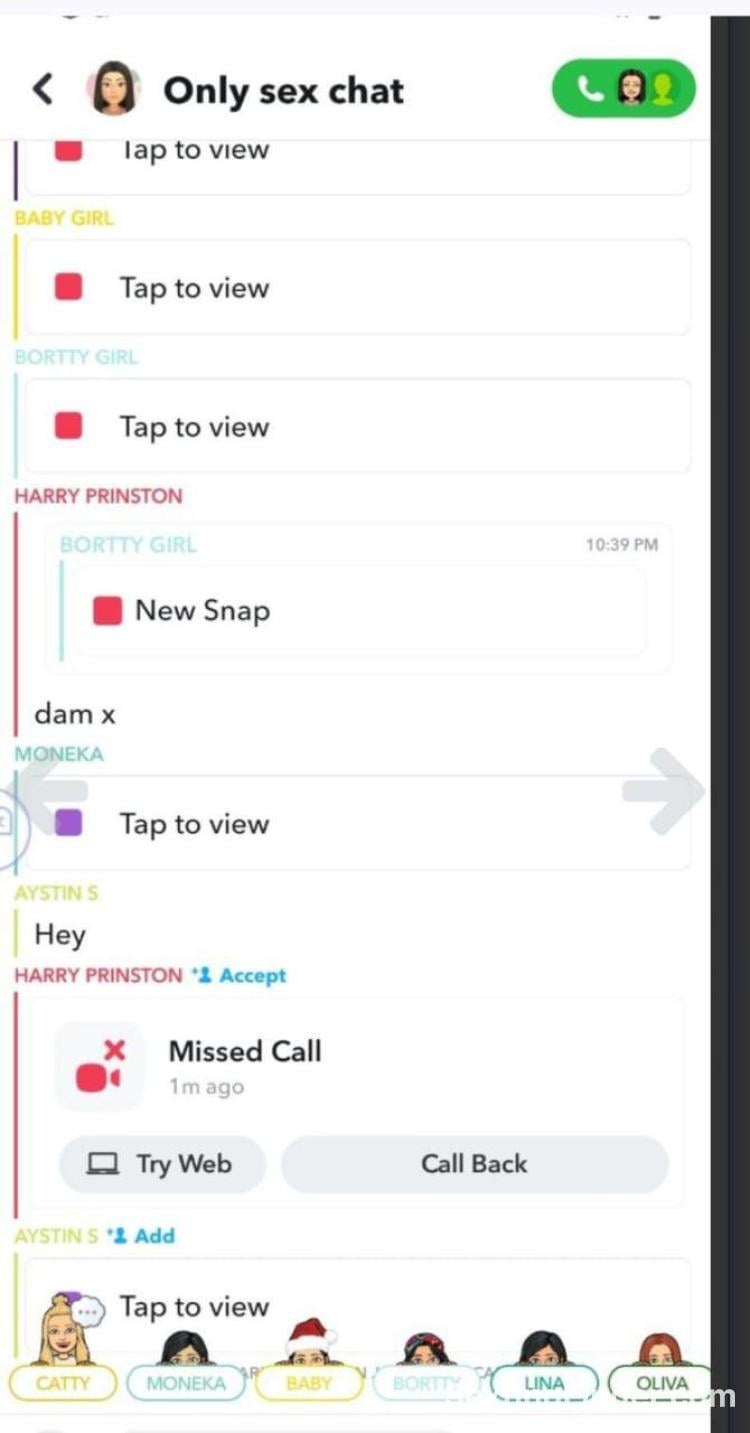Open the quoted New Snap message
Image resolution: width=750 pixels, height=1433 pixels.
point(358,611)
